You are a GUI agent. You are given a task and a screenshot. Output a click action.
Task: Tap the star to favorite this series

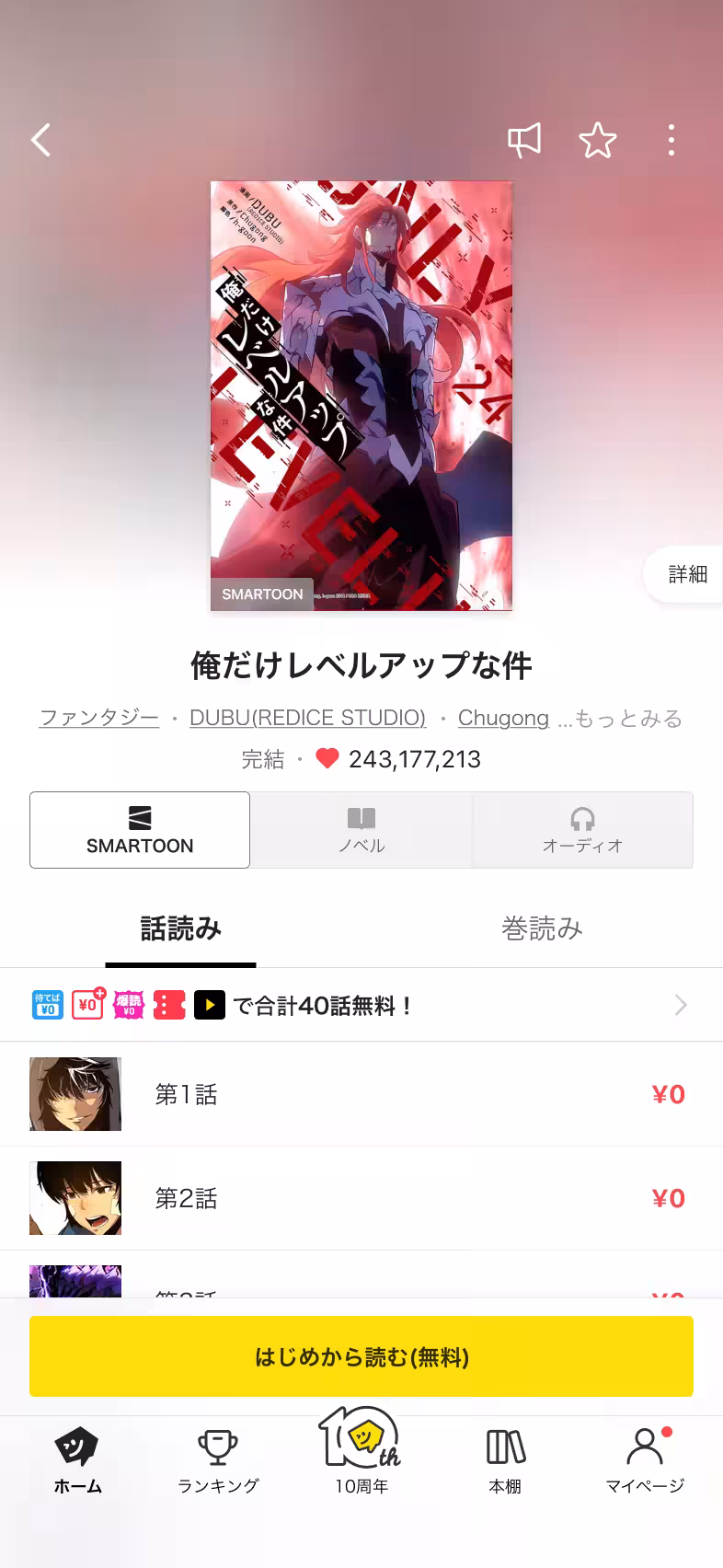click(598, 140)
